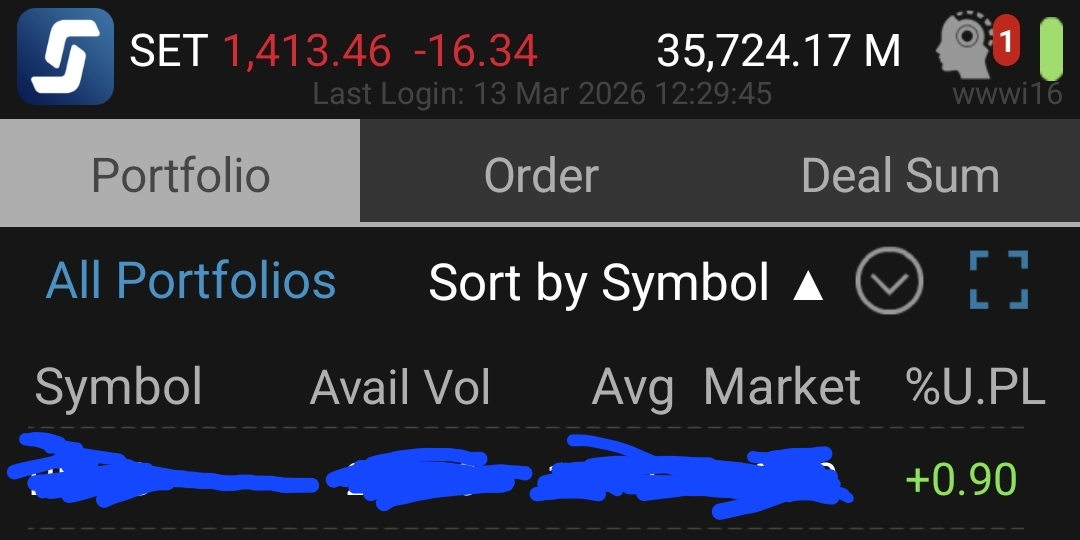The width and height of the screenshot is (1080, 540).
Task: Open the All Portfolios selector
Action: [191, 281]
